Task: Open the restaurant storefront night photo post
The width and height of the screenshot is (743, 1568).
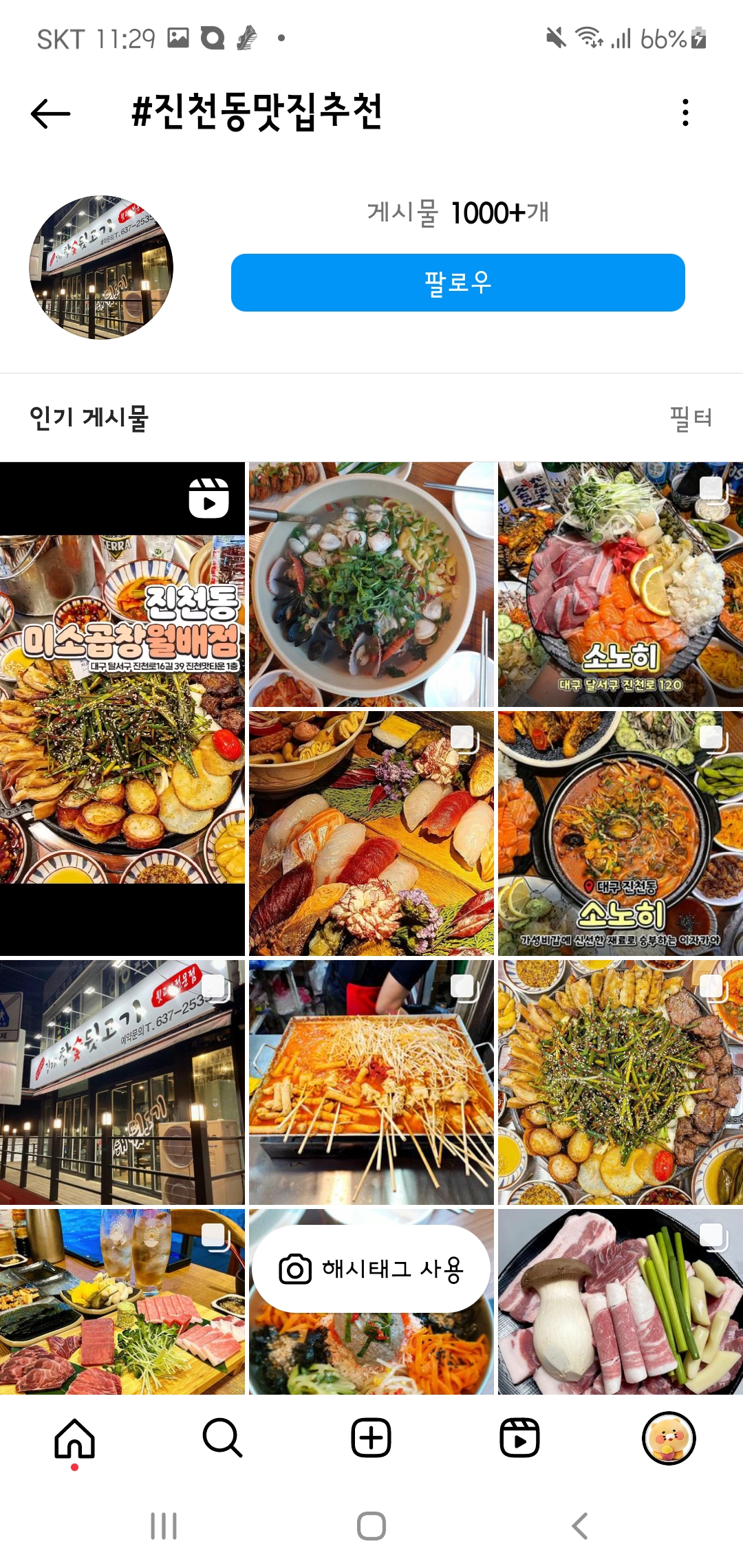Action: click(x=122, y=1082)
